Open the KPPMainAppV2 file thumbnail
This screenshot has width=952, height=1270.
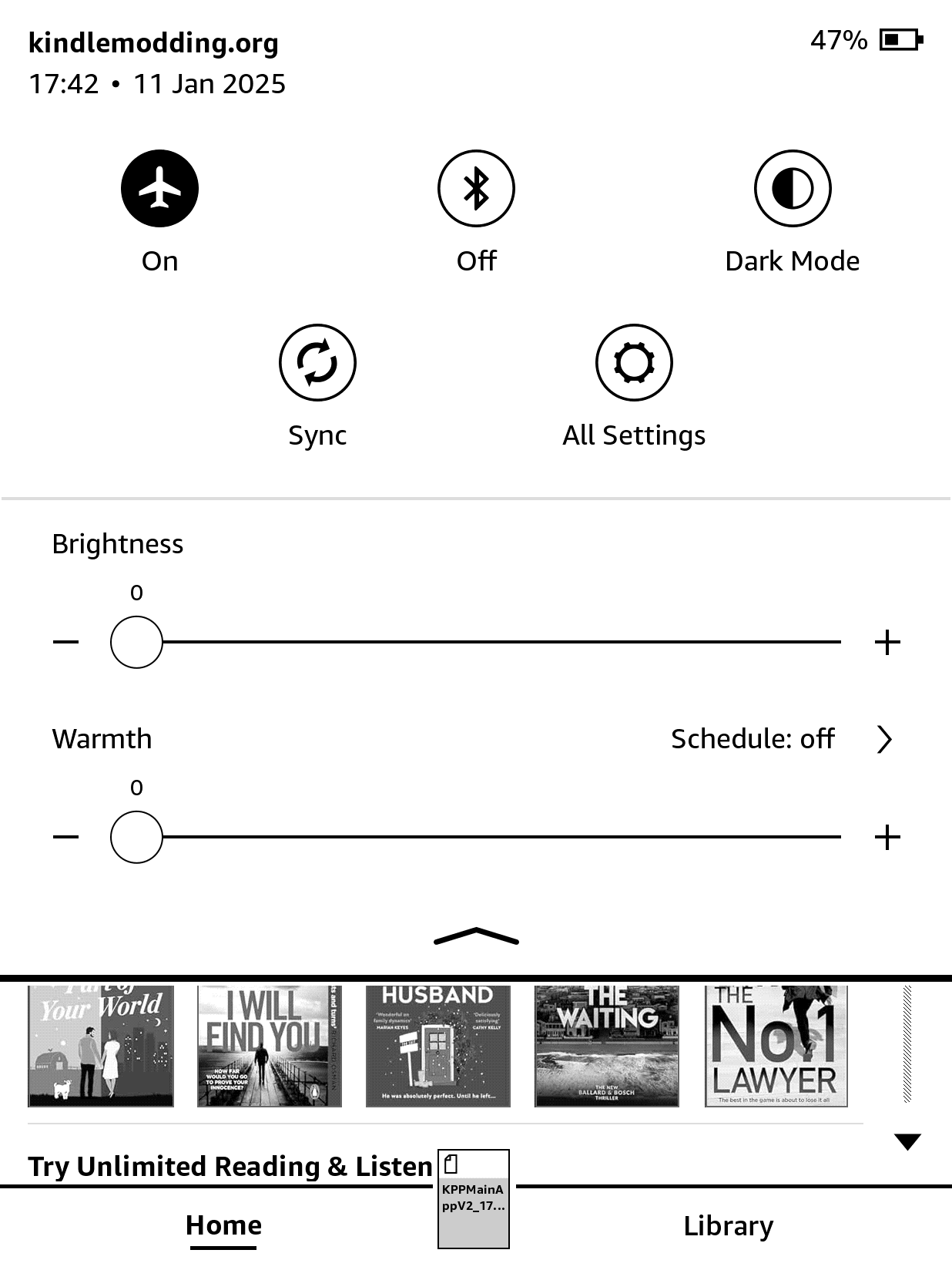473,1198
